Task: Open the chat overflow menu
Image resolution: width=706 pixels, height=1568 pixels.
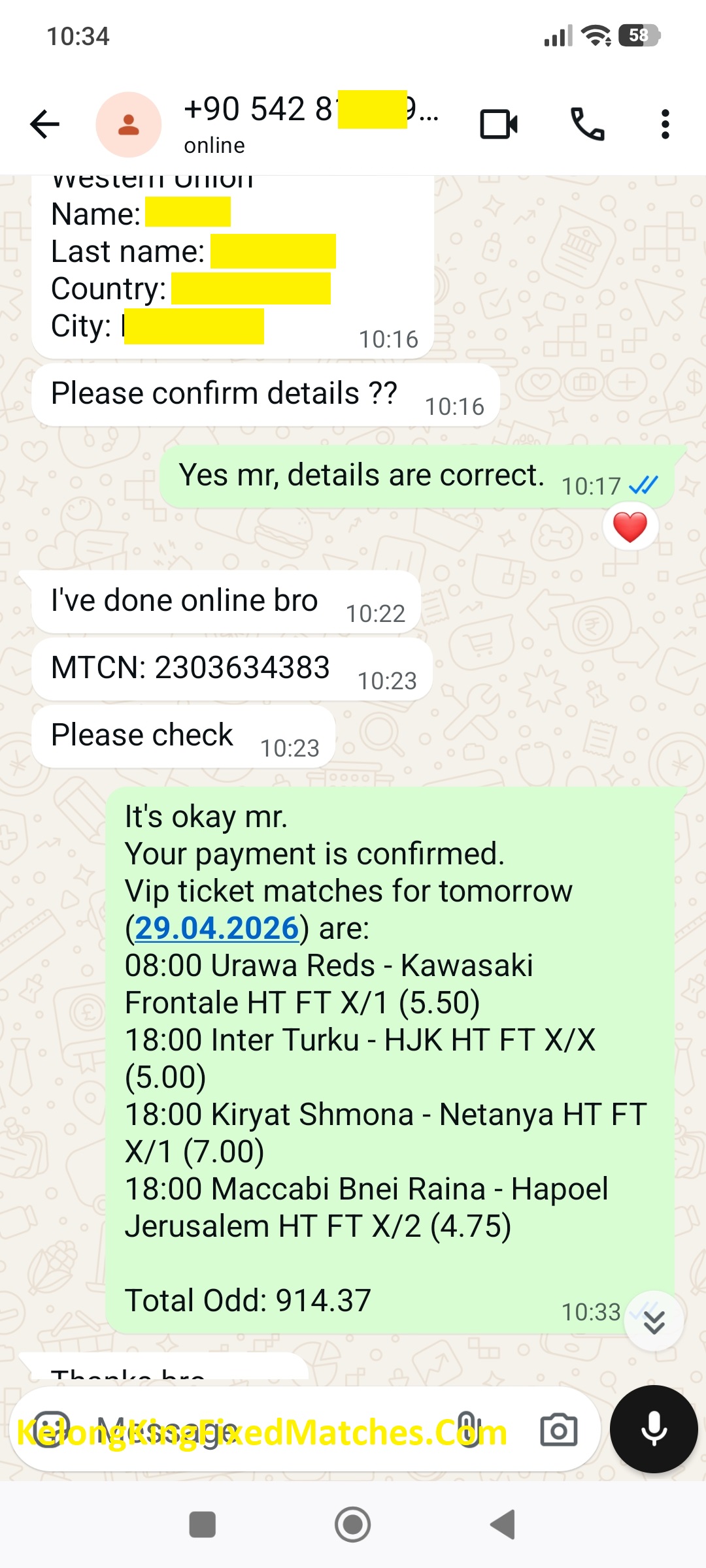Action: click(665, 124)
